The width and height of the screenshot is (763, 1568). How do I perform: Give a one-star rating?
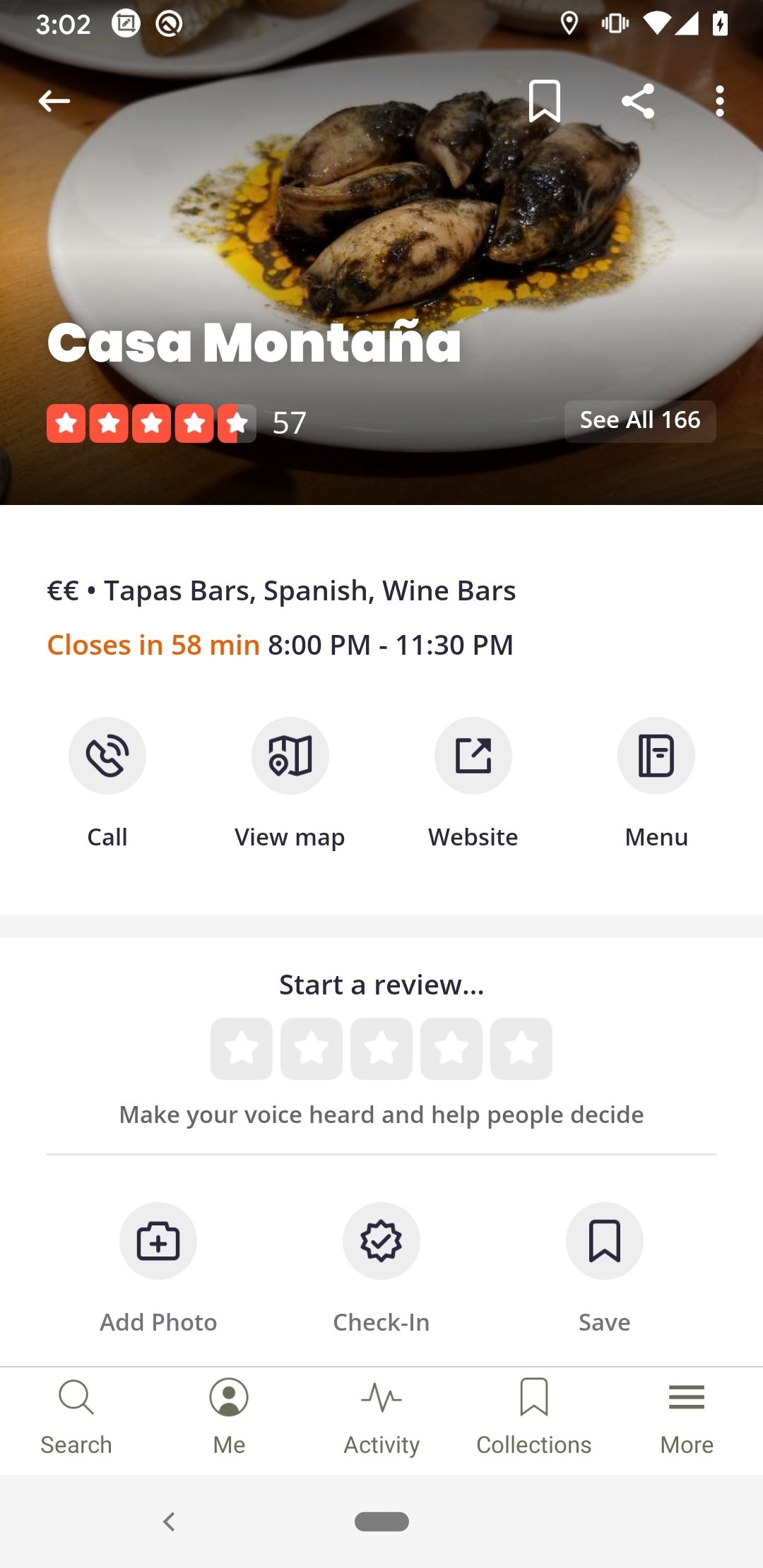coord(242,1049)
